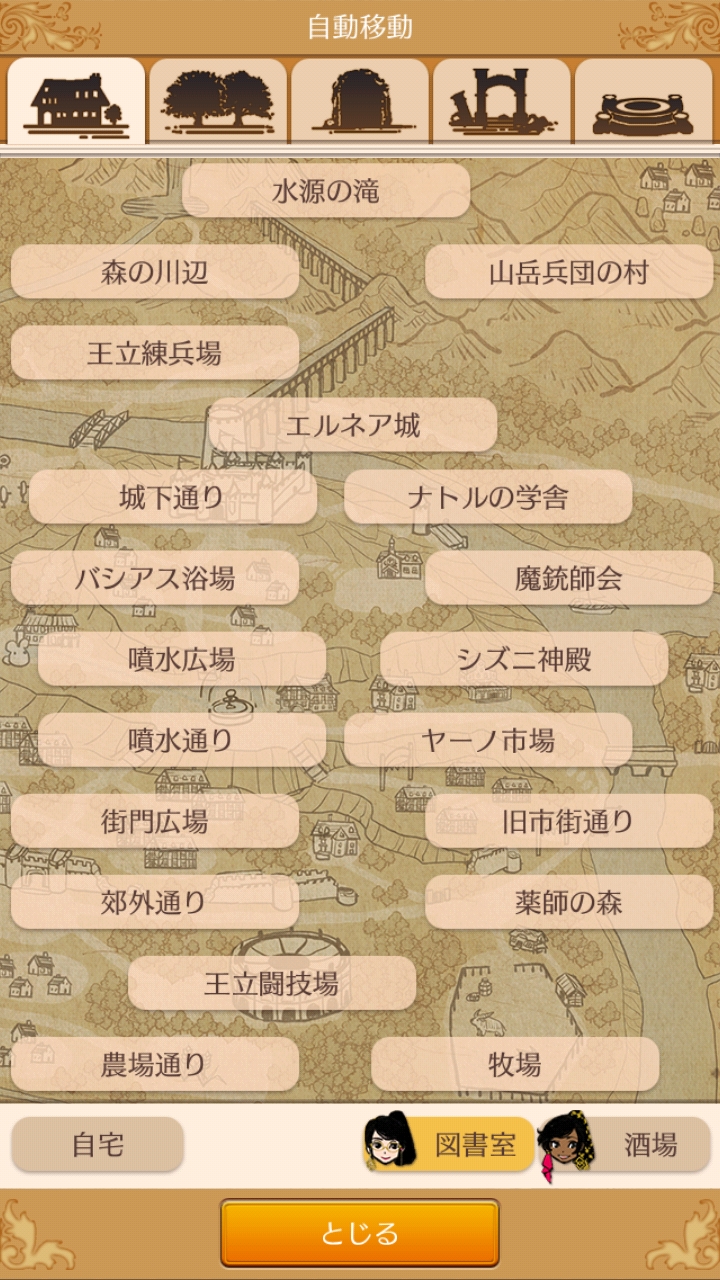This screenshot has height=1280, width=720.
Task: Choose 王立練兵場 location
Action: pos(155,353)
